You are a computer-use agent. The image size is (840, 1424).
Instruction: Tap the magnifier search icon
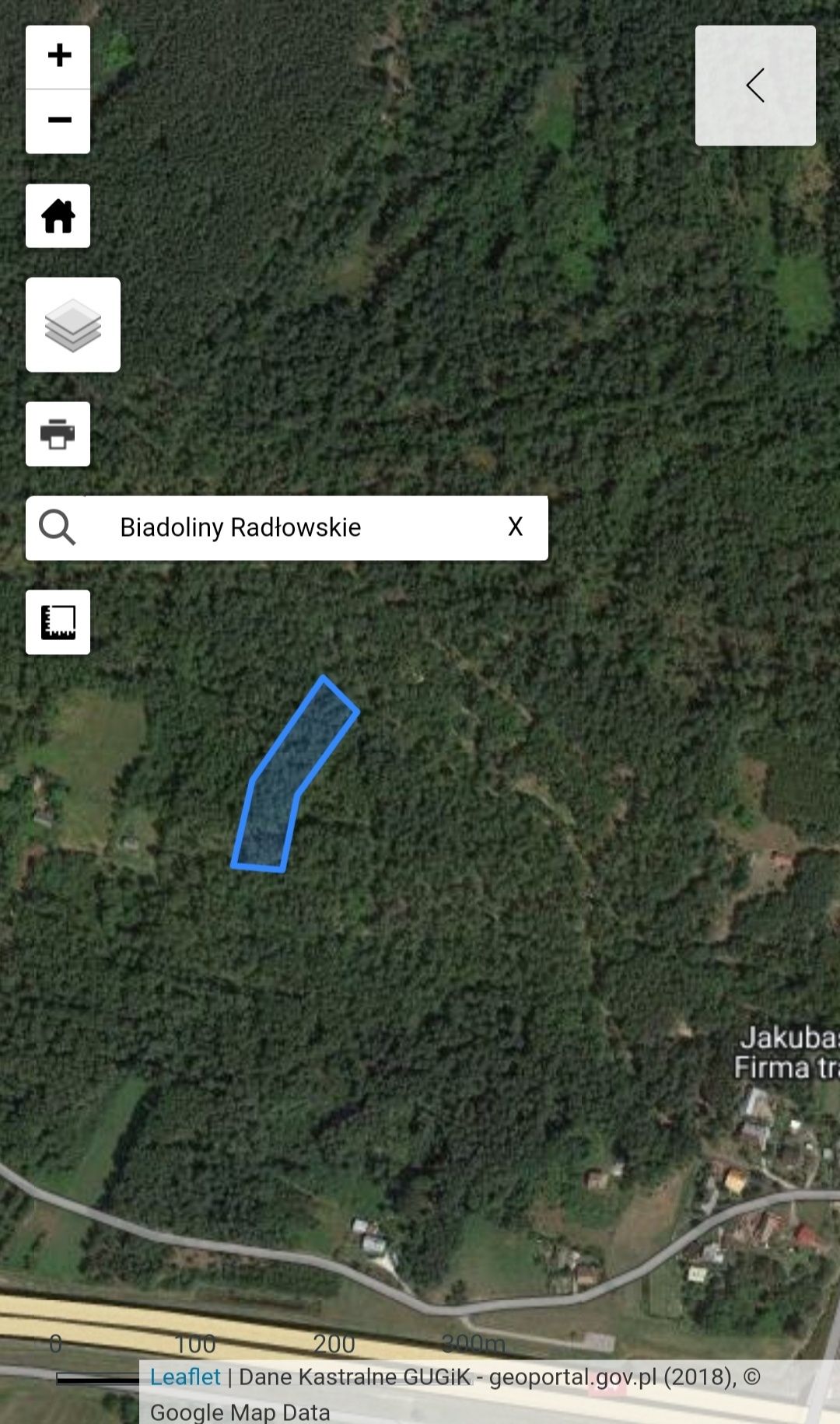(x=58, y=528)
